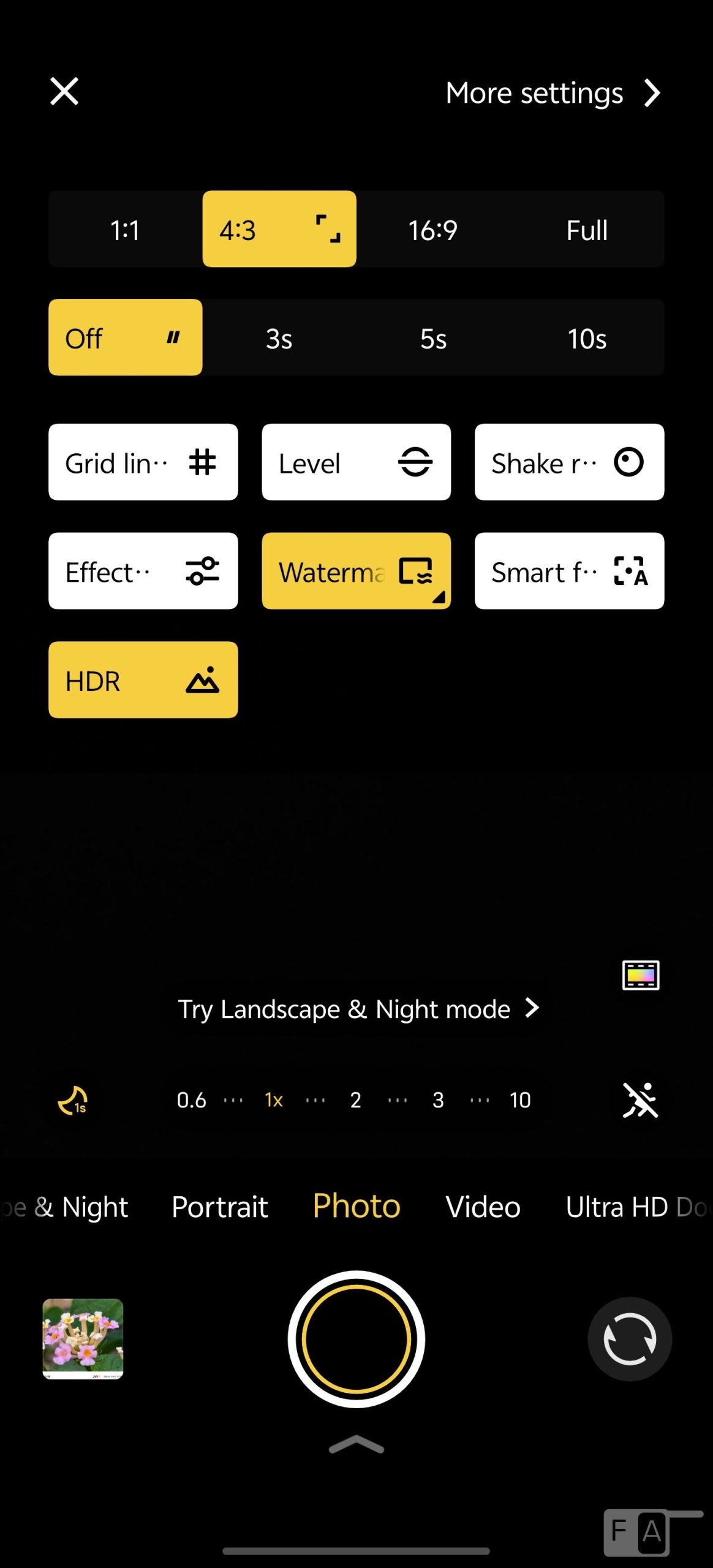Switch to Portrait mode
The width and height of the screenshot is (713, 1568).
(x=219, y=1207)
